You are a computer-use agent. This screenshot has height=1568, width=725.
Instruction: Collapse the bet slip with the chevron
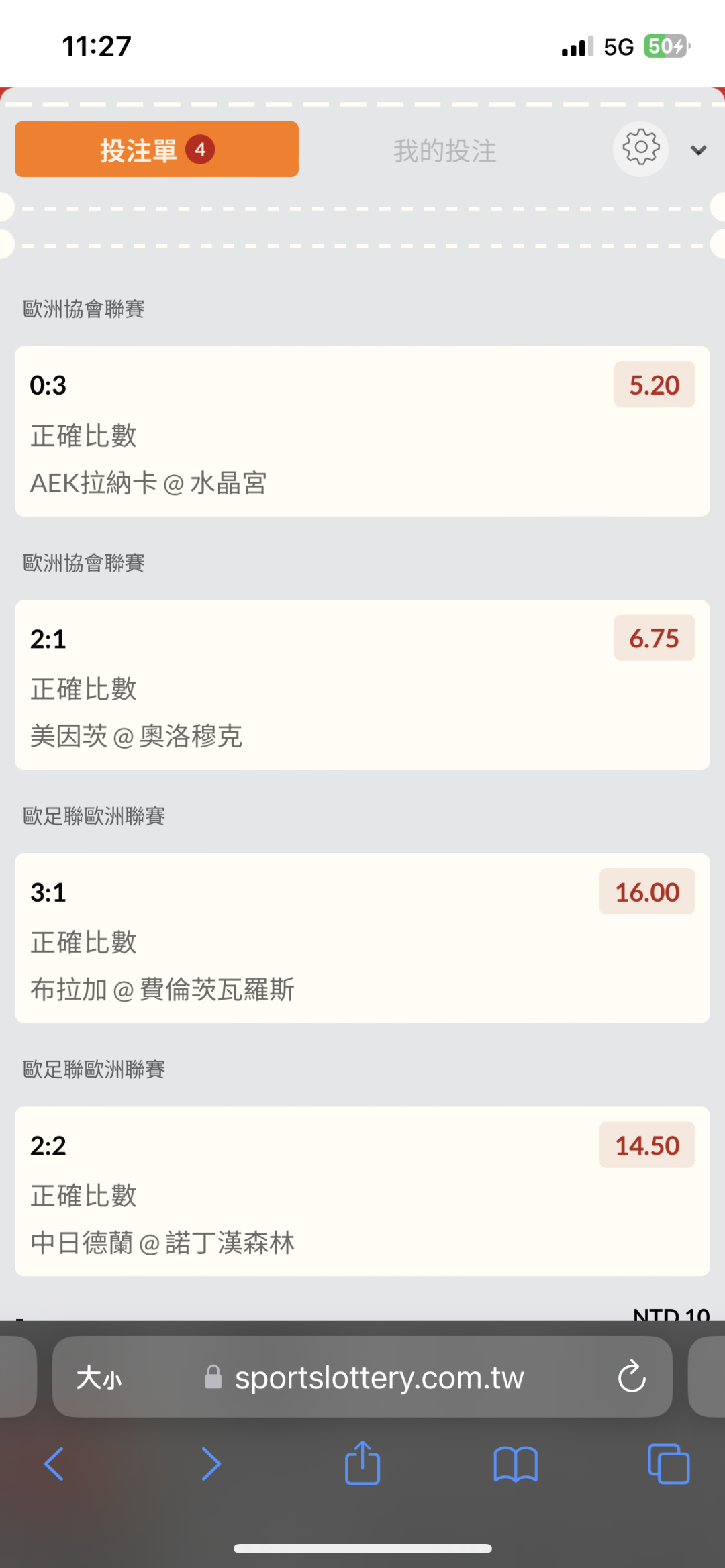coord(698,150)
